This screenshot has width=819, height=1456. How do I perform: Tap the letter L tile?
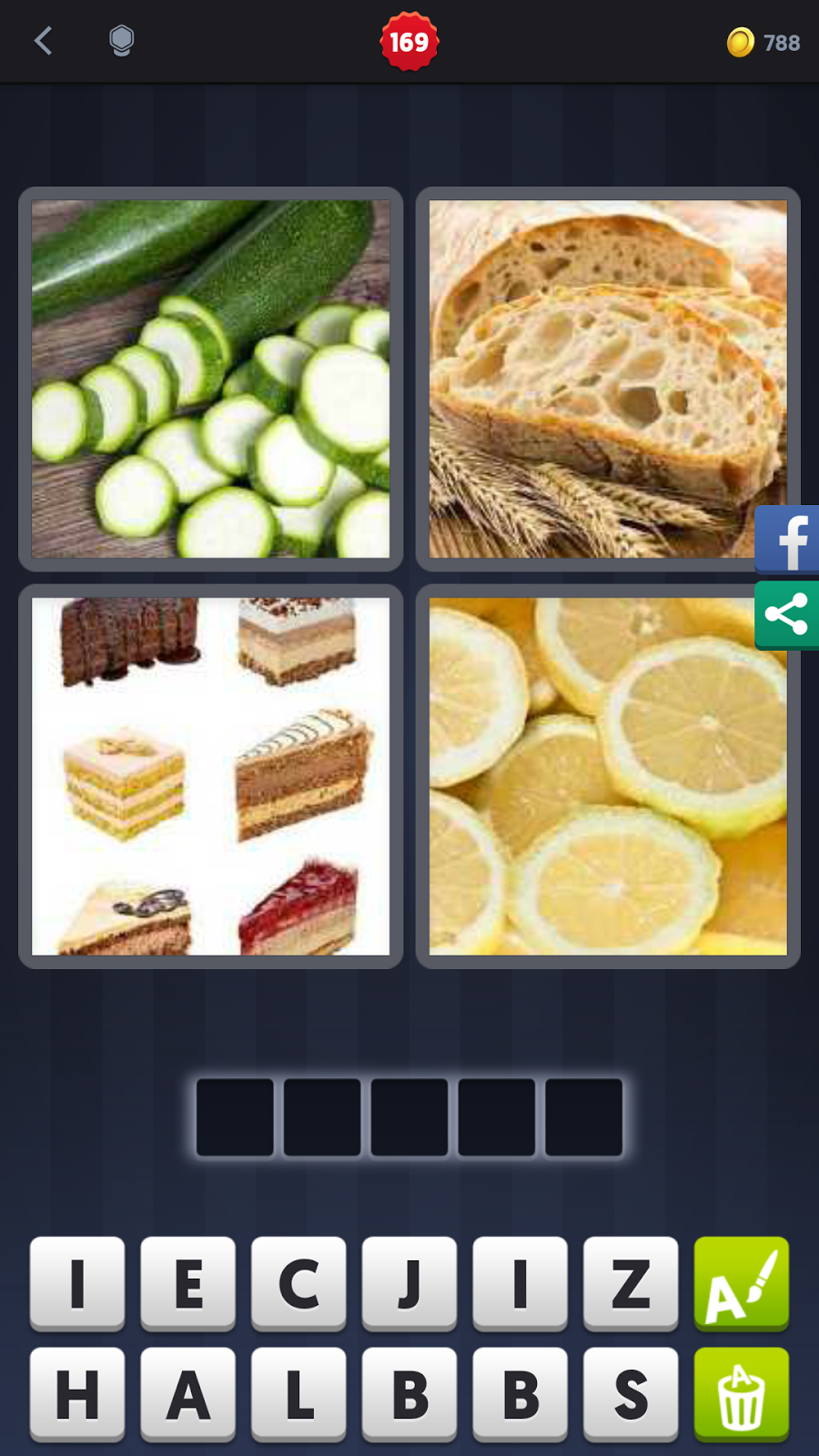coord(298,1394)
